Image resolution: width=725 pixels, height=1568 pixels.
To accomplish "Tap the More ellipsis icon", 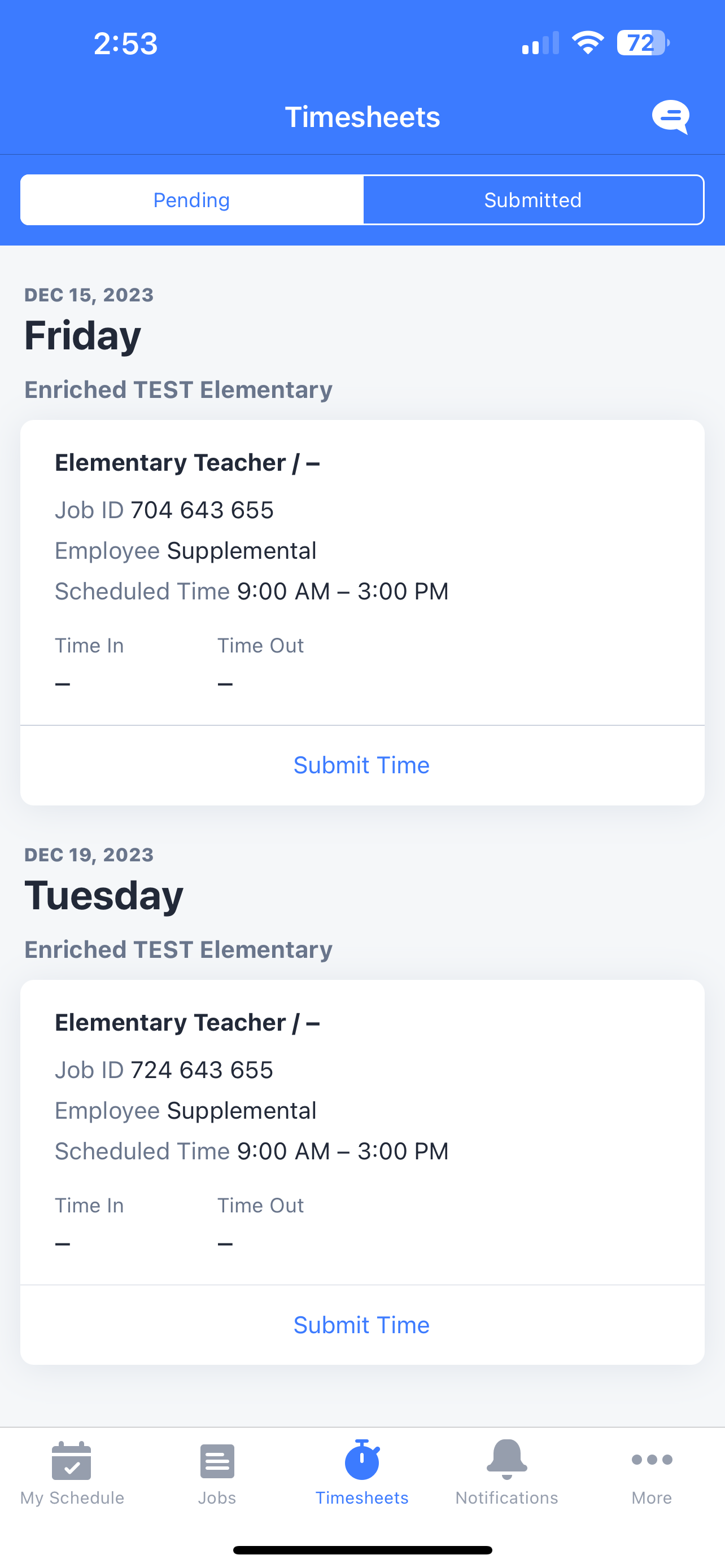I will (652, 1468).
